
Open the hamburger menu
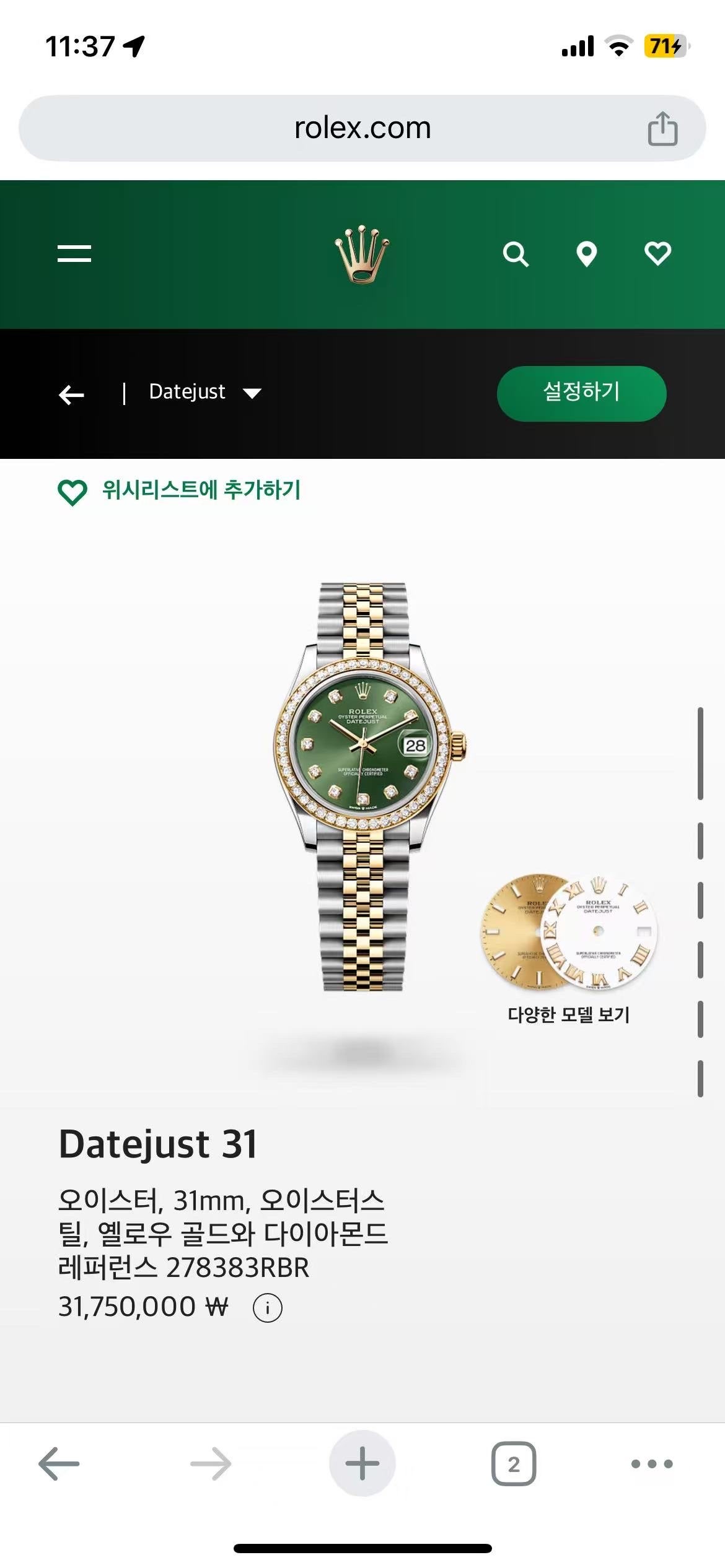[x=74, y=253]
